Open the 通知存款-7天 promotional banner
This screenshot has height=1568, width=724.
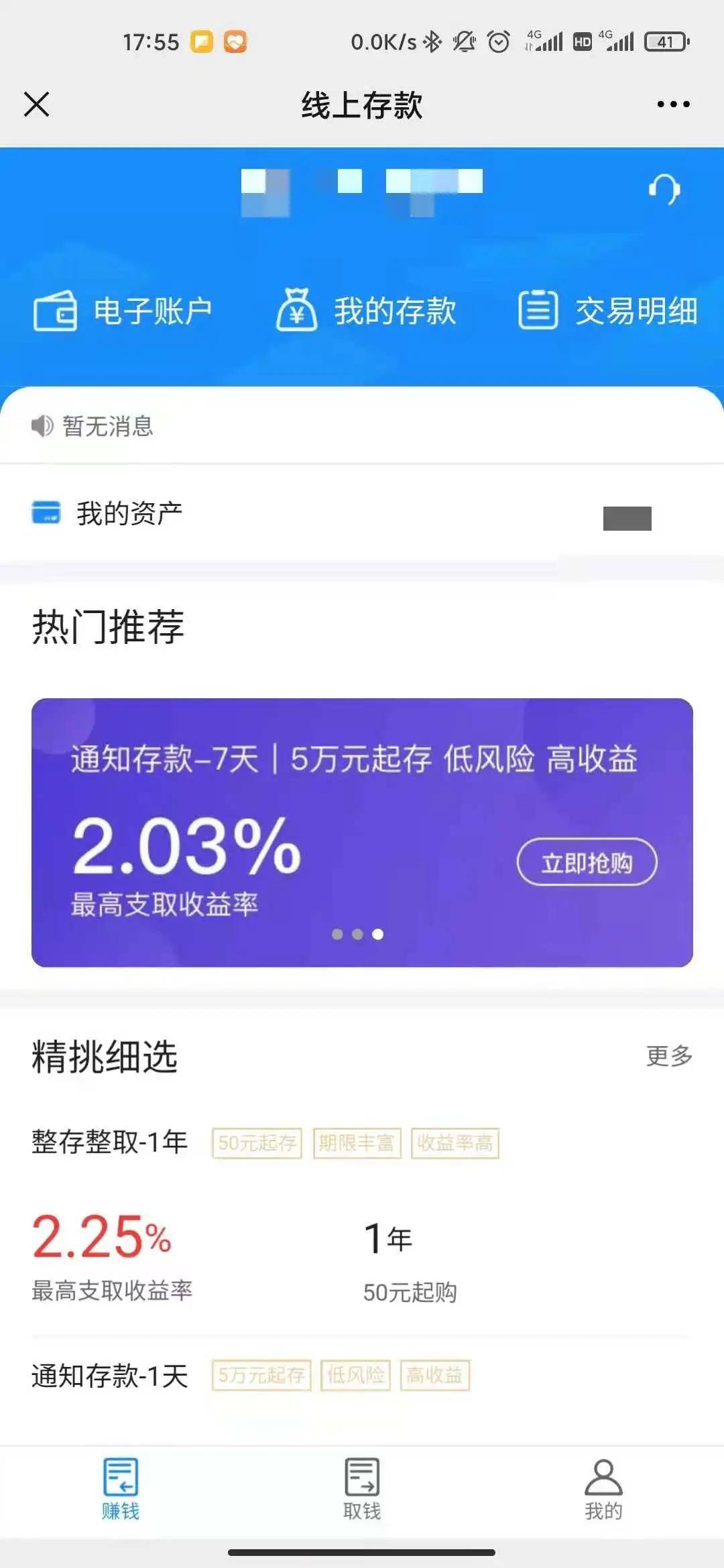[x=268, y=831]
